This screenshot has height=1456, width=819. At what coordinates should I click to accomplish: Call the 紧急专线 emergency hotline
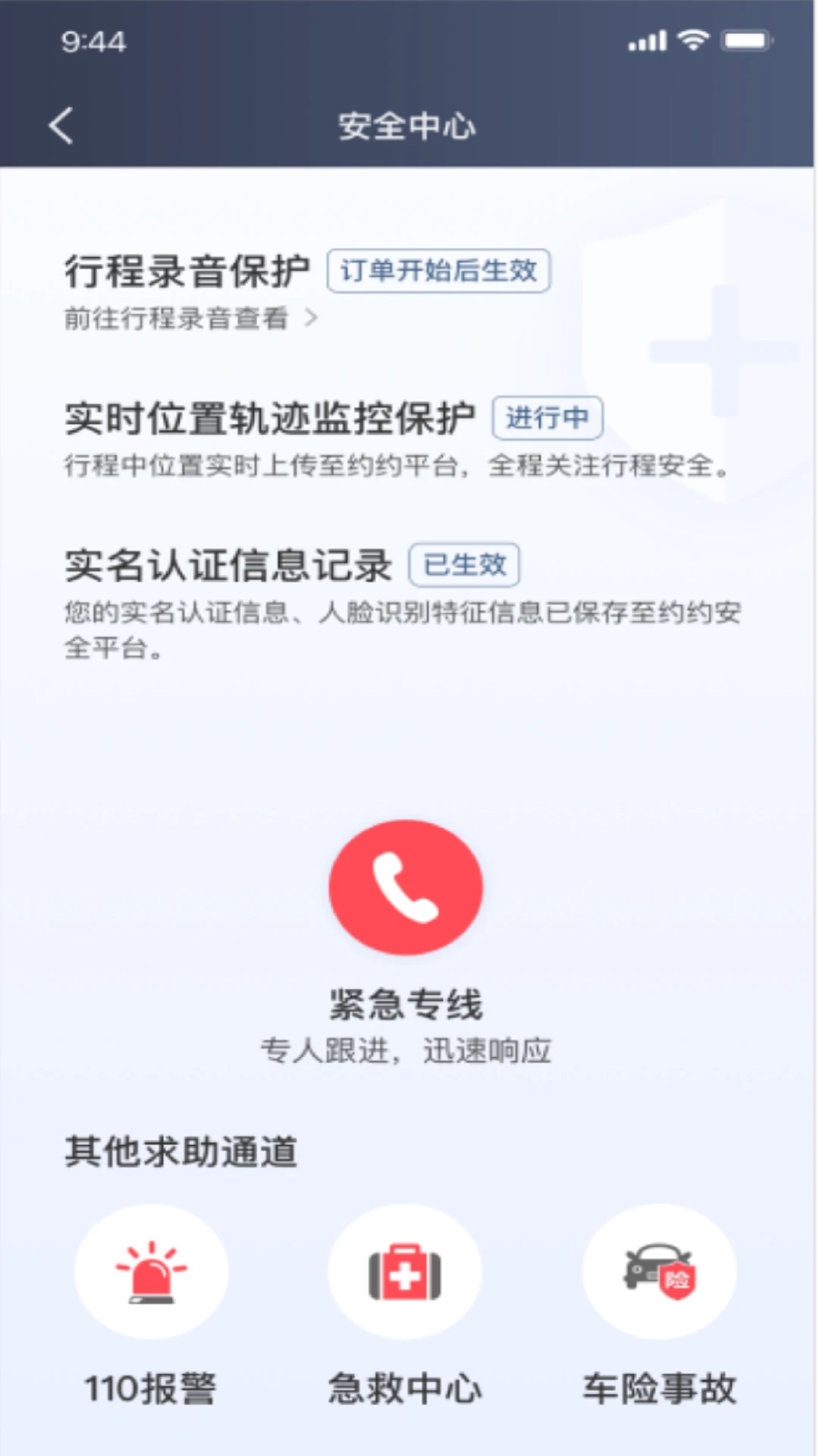point(406,887)
